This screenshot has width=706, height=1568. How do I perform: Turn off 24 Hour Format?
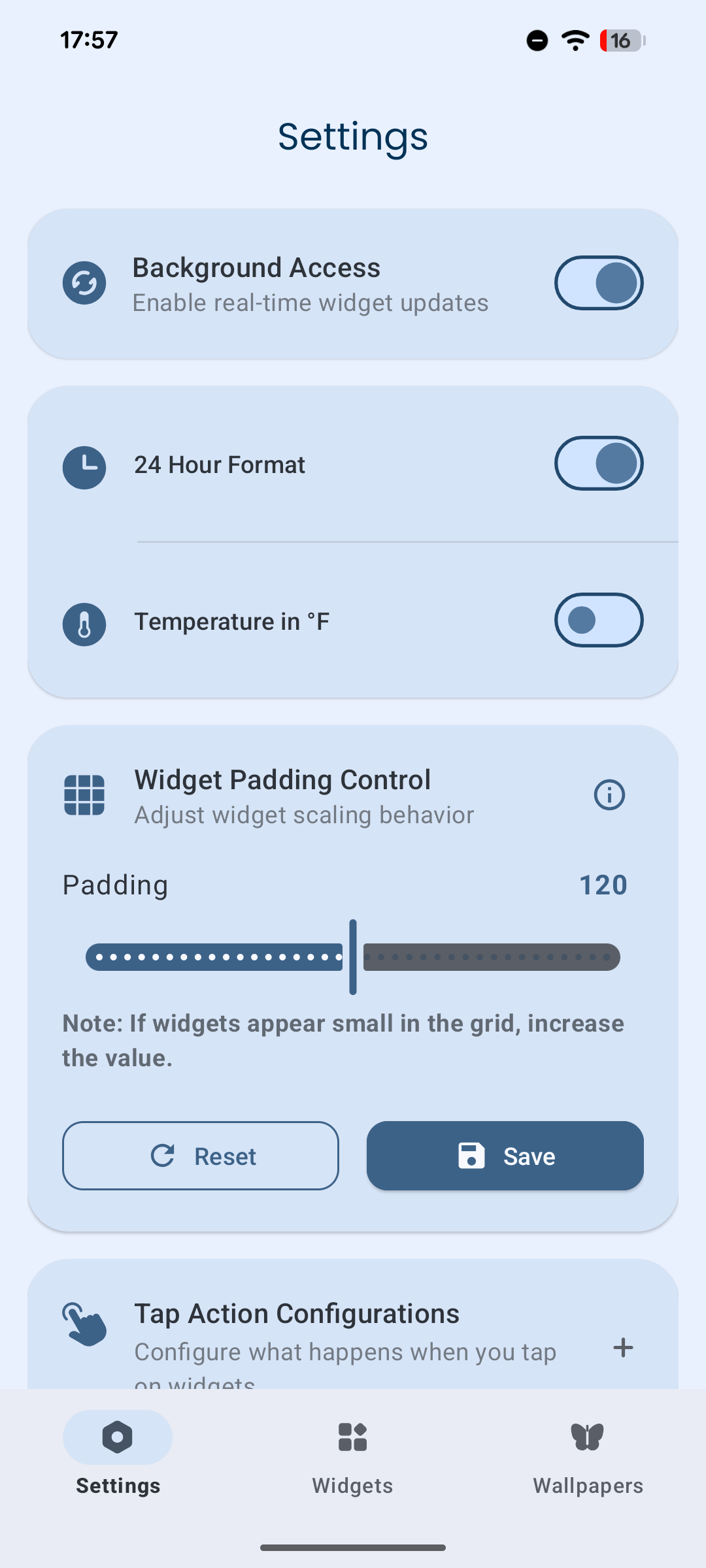click(599, 463)
